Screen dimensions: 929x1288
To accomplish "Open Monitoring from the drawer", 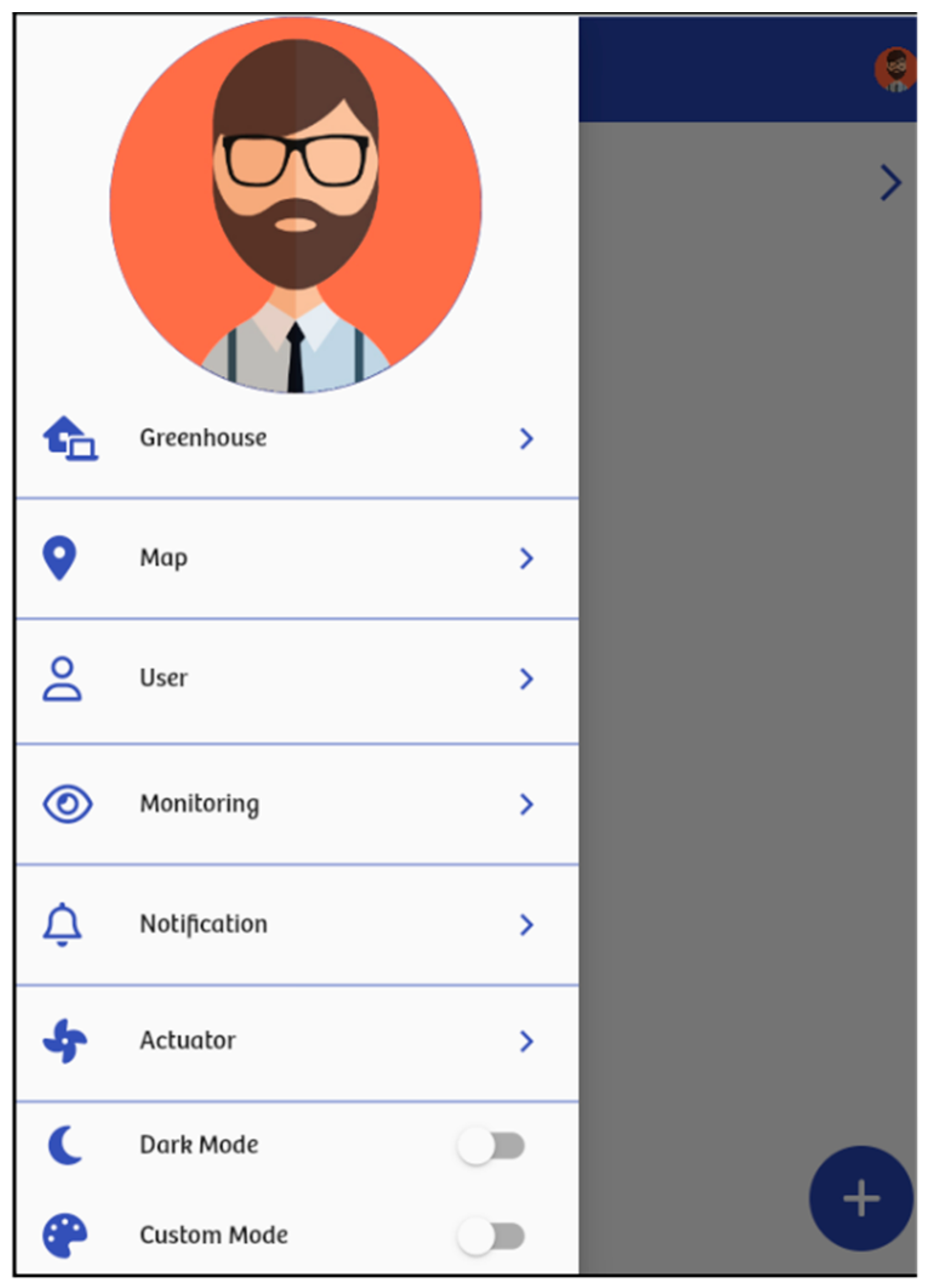I will (200, 803).
